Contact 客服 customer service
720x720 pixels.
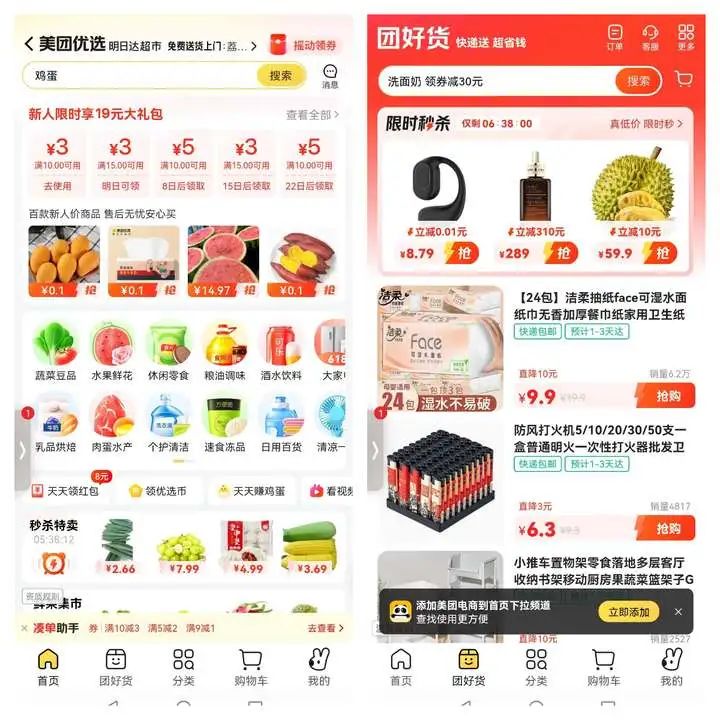(x=650, y=38)
